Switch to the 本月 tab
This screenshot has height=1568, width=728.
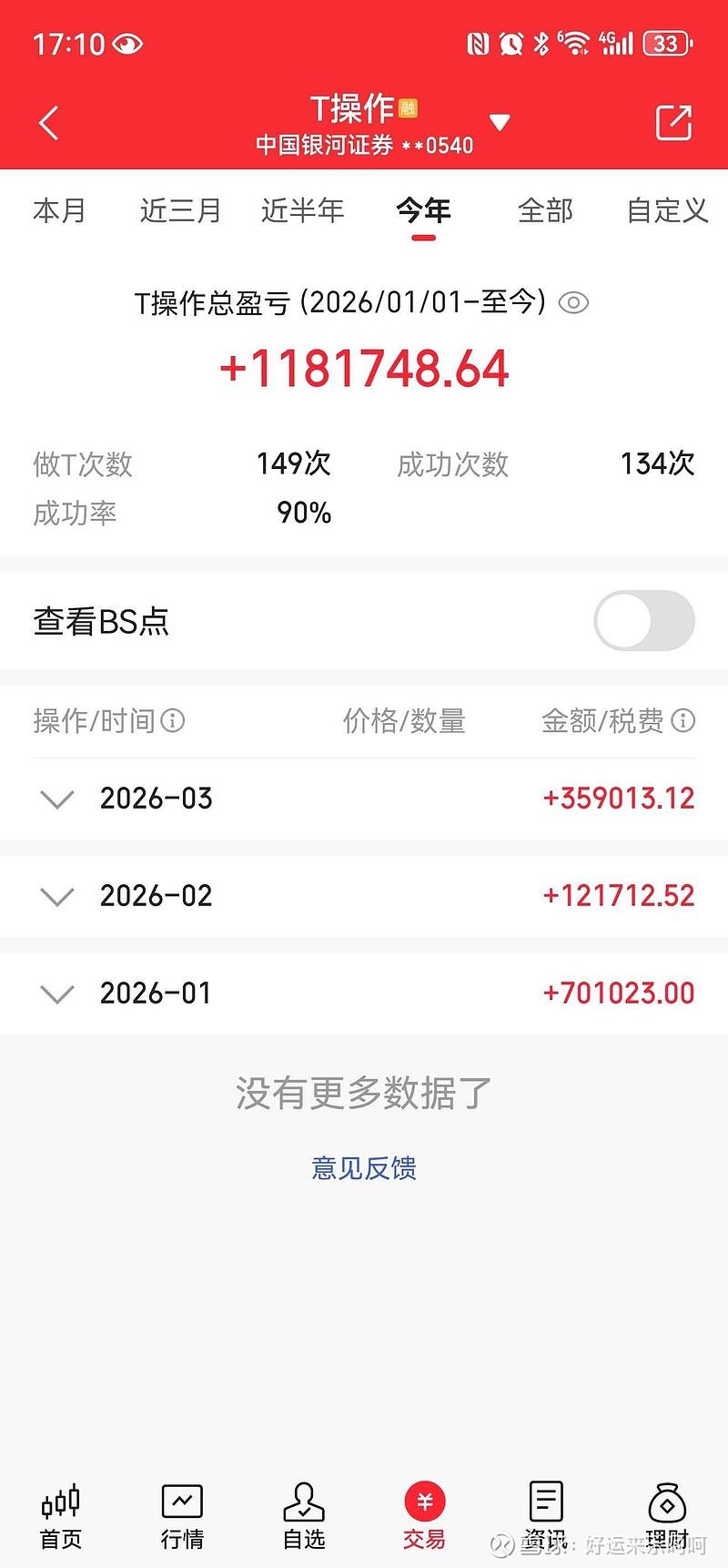click(60, 210)
